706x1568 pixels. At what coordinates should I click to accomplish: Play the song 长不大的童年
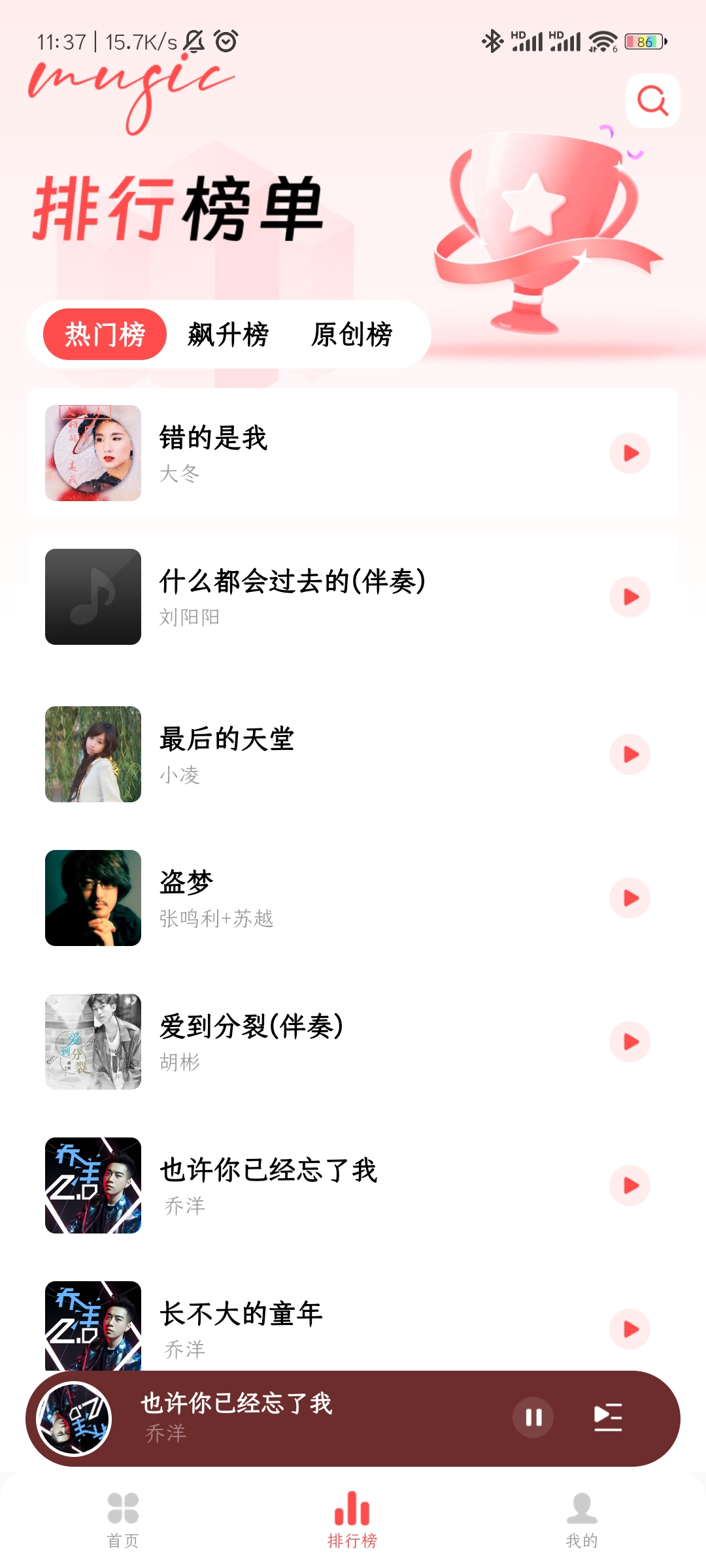click(630, 1330)
